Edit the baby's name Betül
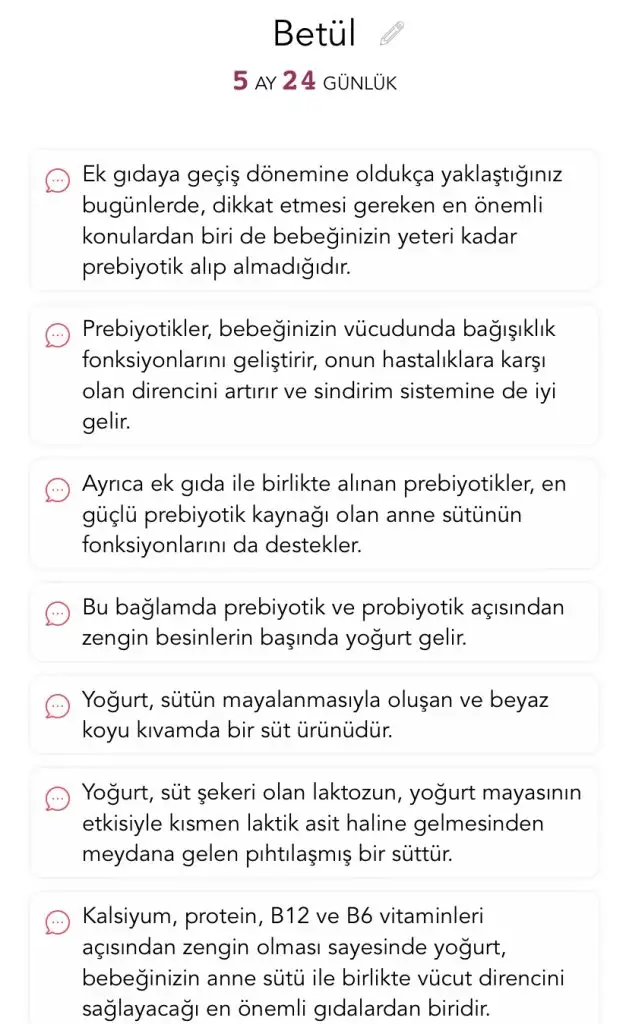The image size is (629, 1024). tap(392, 34)
